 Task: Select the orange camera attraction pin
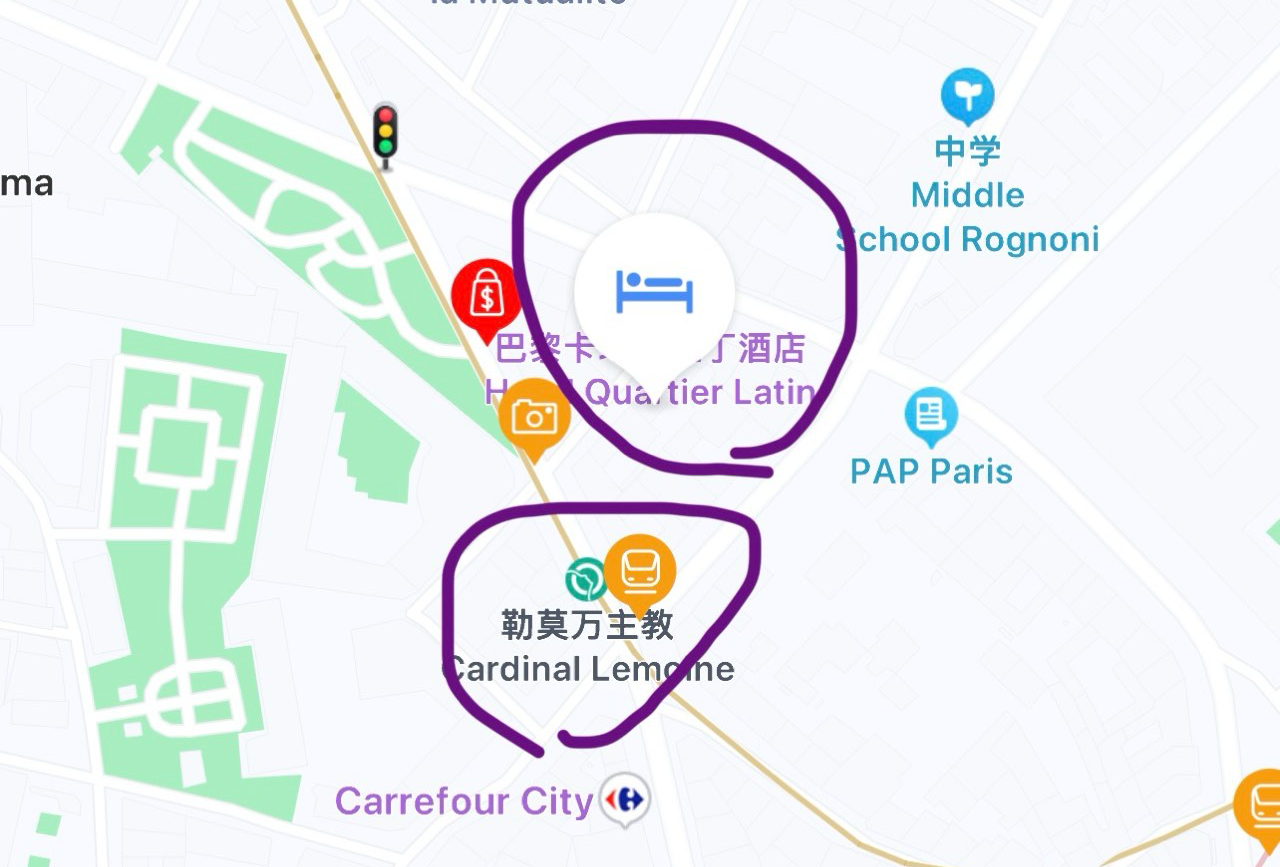[x=535, y=416]
